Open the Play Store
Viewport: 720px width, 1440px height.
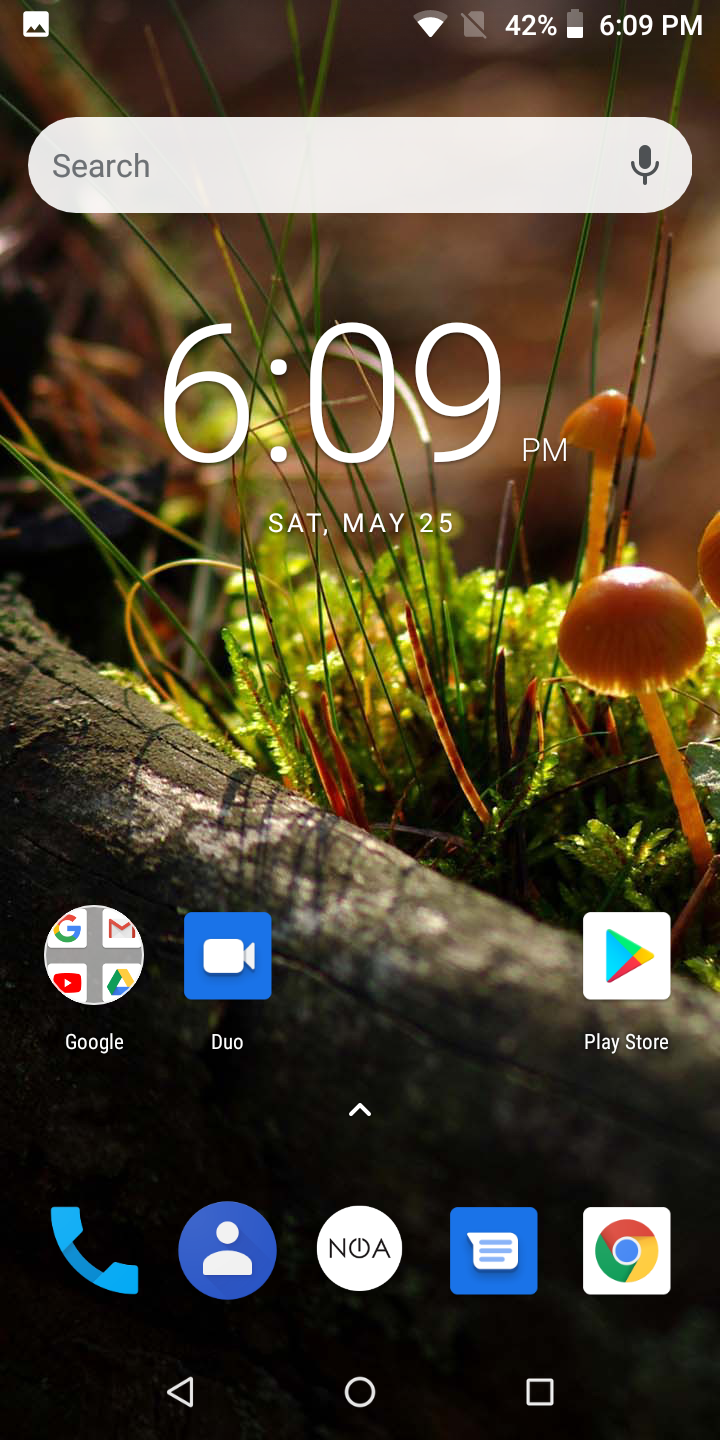click(626, 955)
